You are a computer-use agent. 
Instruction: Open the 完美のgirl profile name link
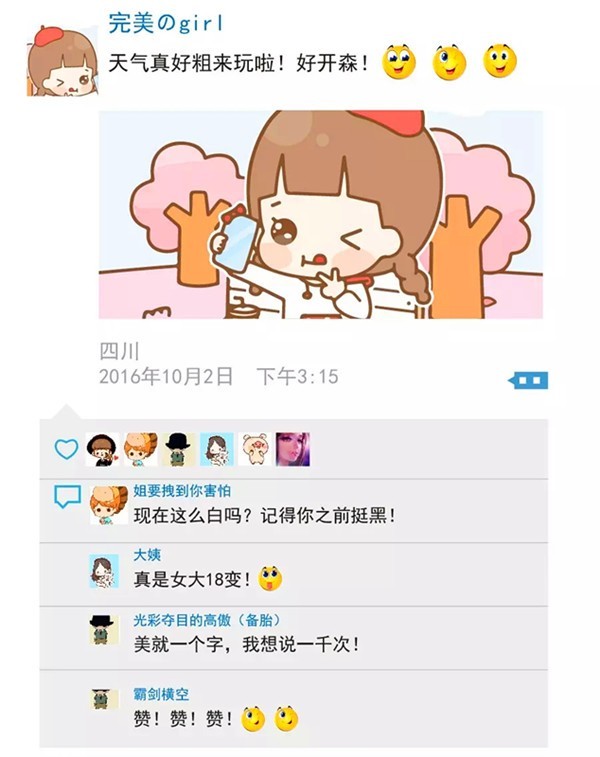coord(166,22)
